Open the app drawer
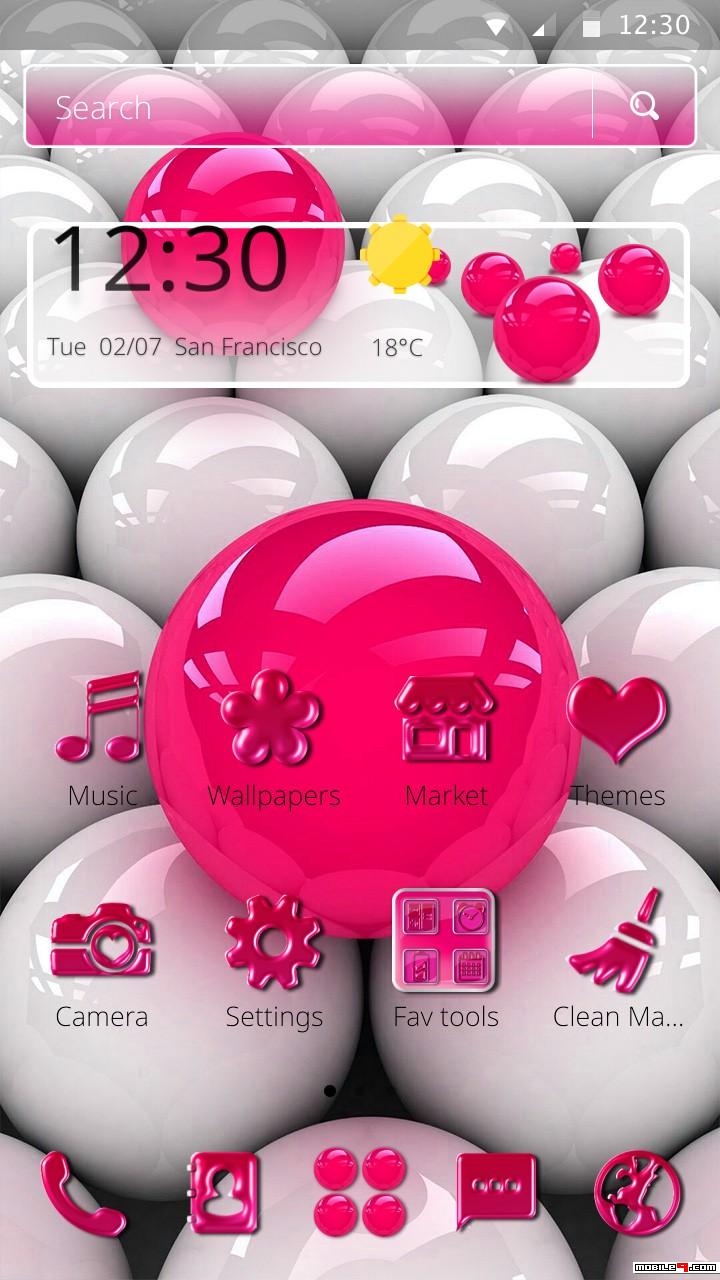 (x=360, y=1192)
